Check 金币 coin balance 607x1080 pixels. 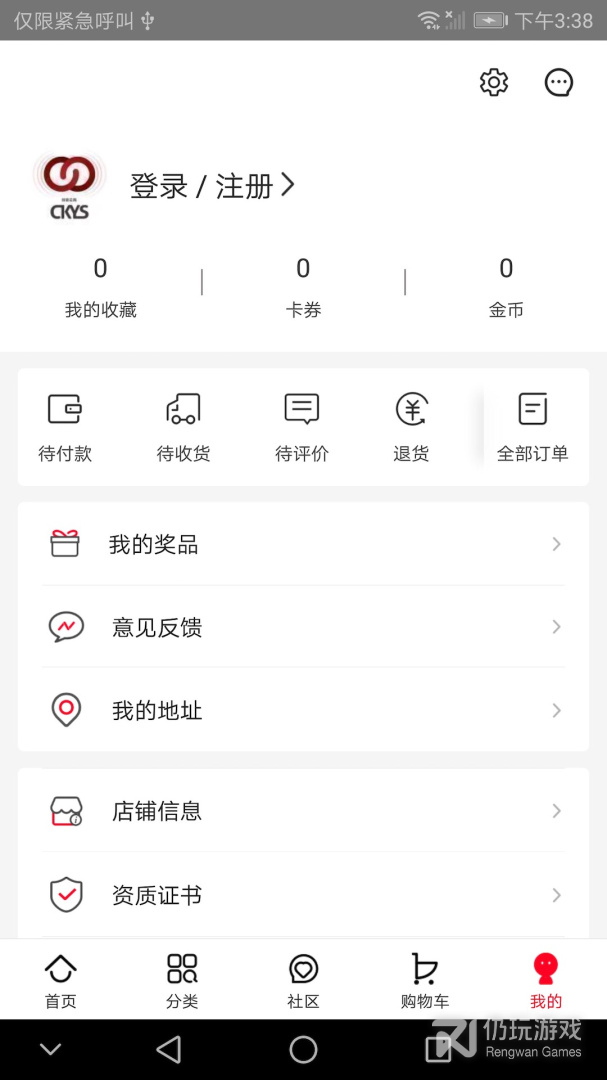(506, 288)
